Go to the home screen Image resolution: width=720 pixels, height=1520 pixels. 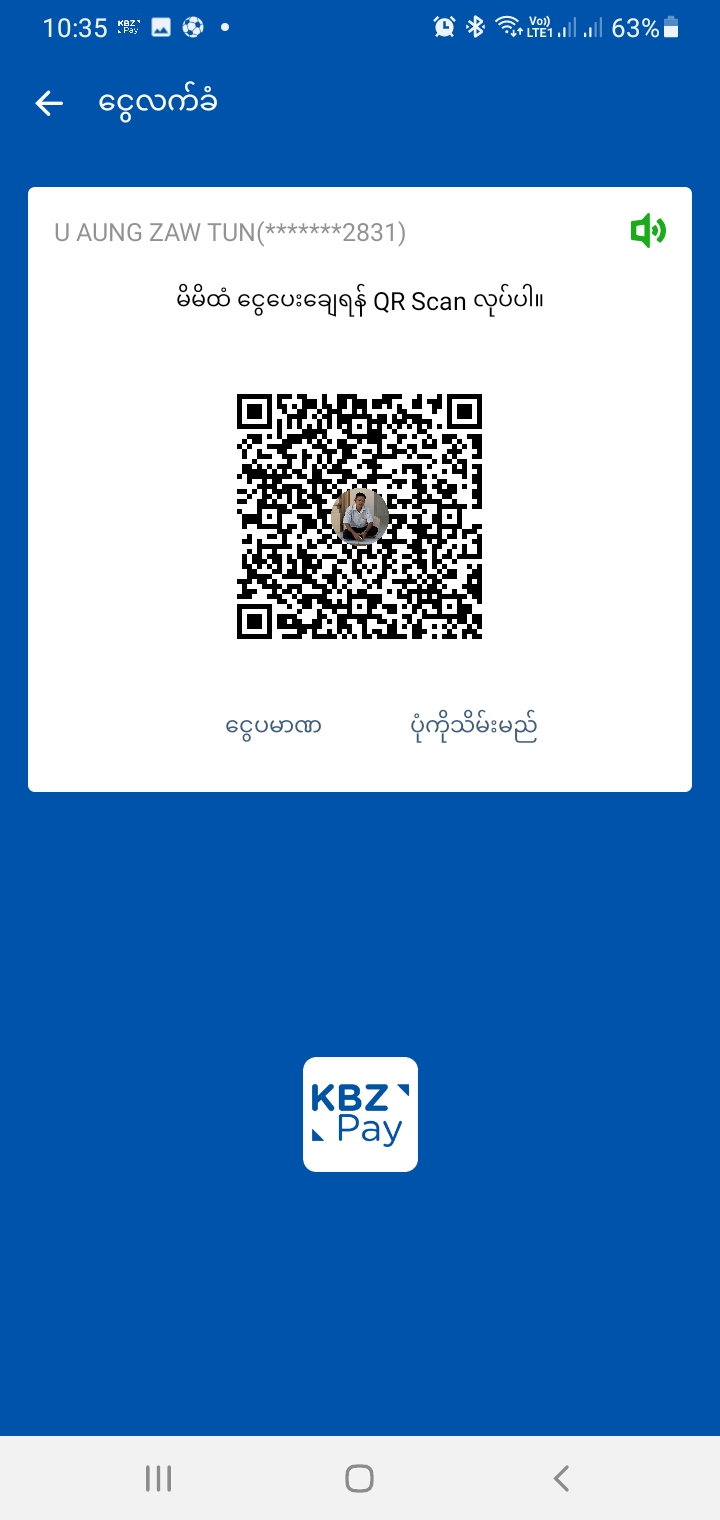(359, 1478)
